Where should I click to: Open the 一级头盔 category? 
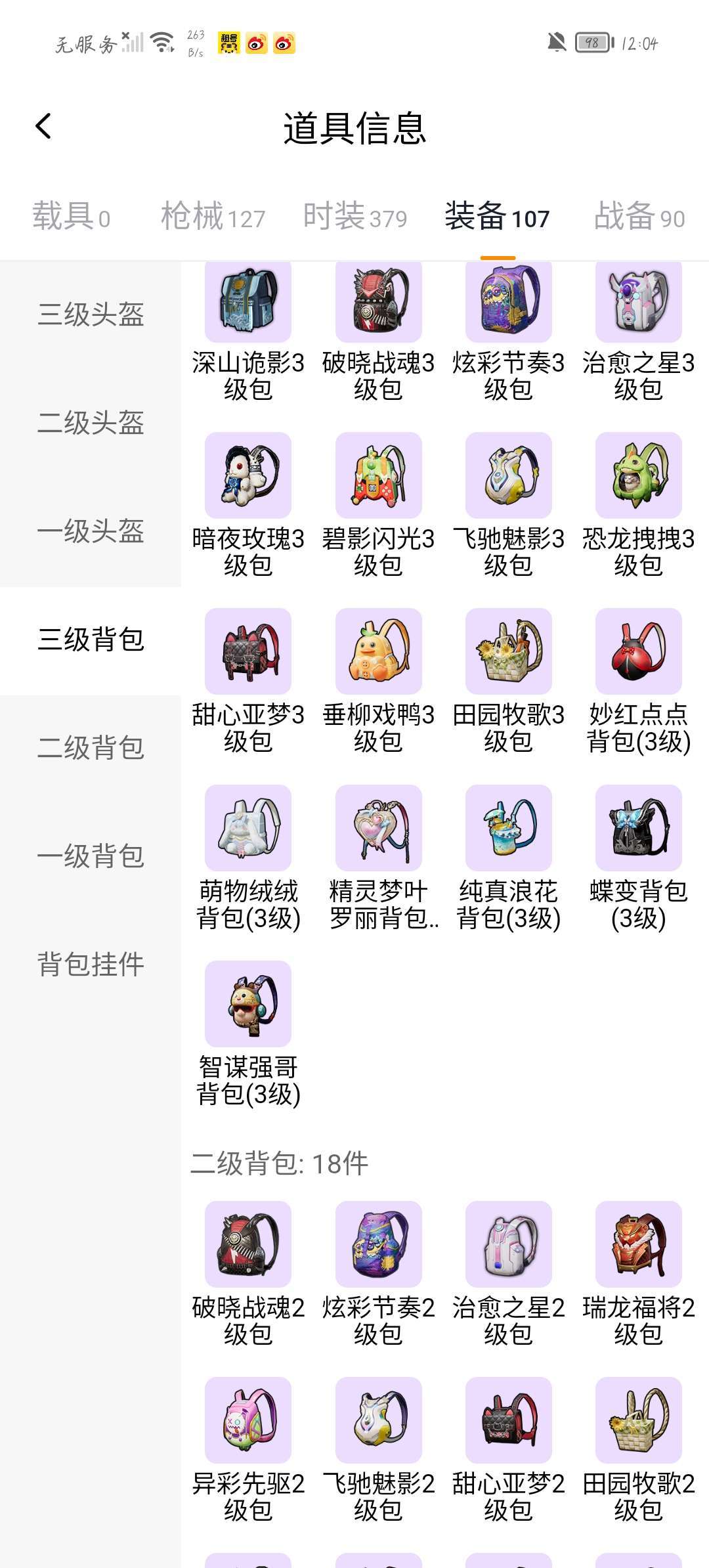91,531
